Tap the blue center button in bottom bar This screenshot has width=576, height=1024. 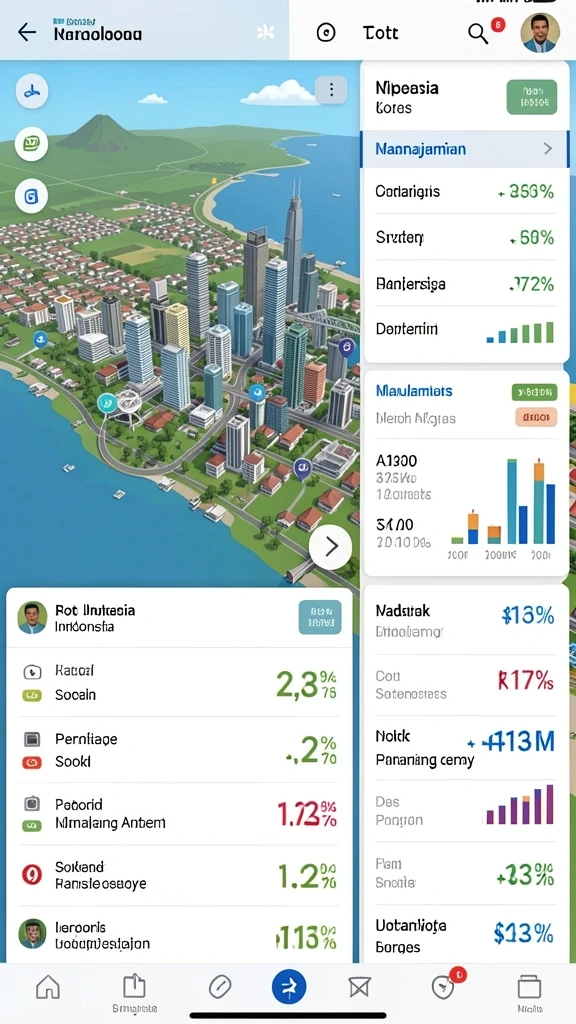click(x=289, y=986)
